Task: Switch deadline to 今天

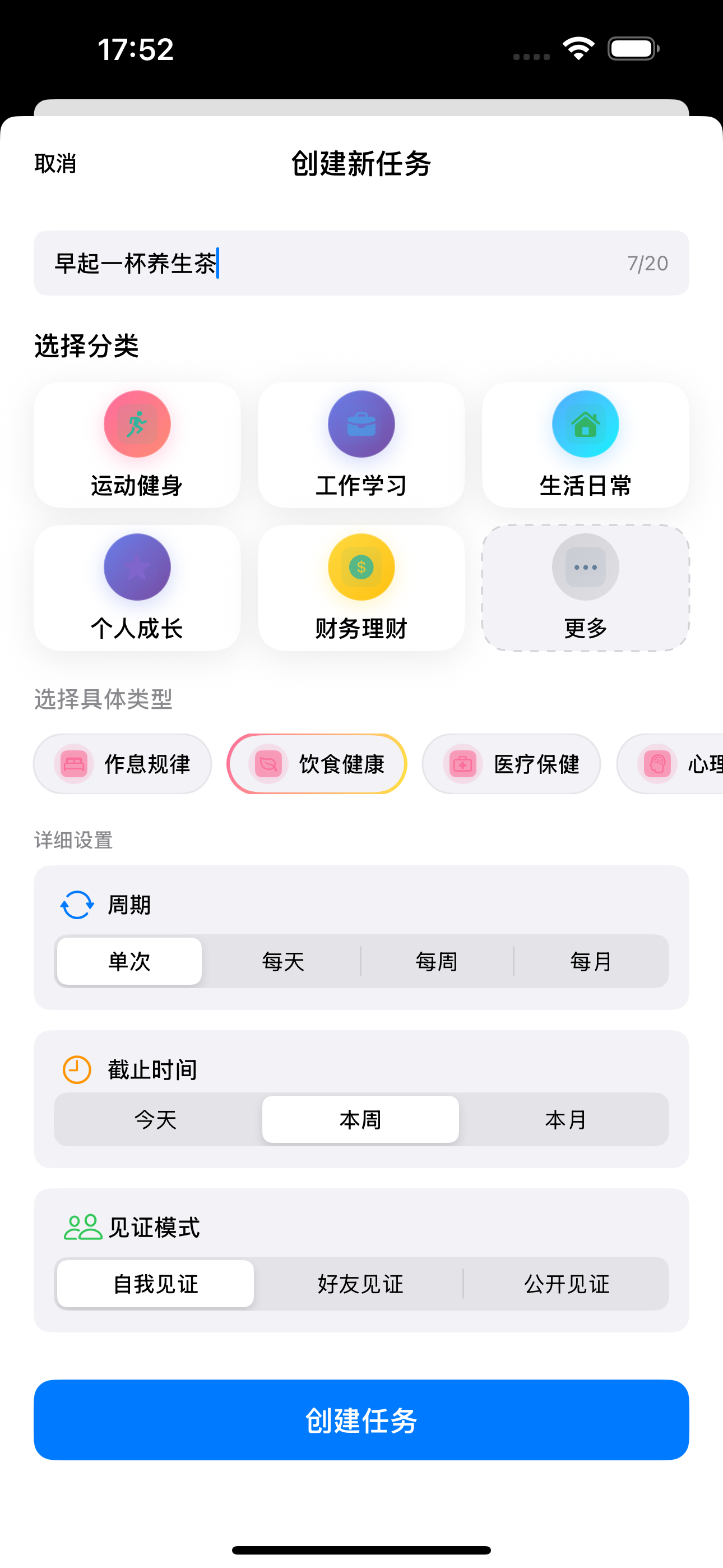Action: (x=155, y=1119)
